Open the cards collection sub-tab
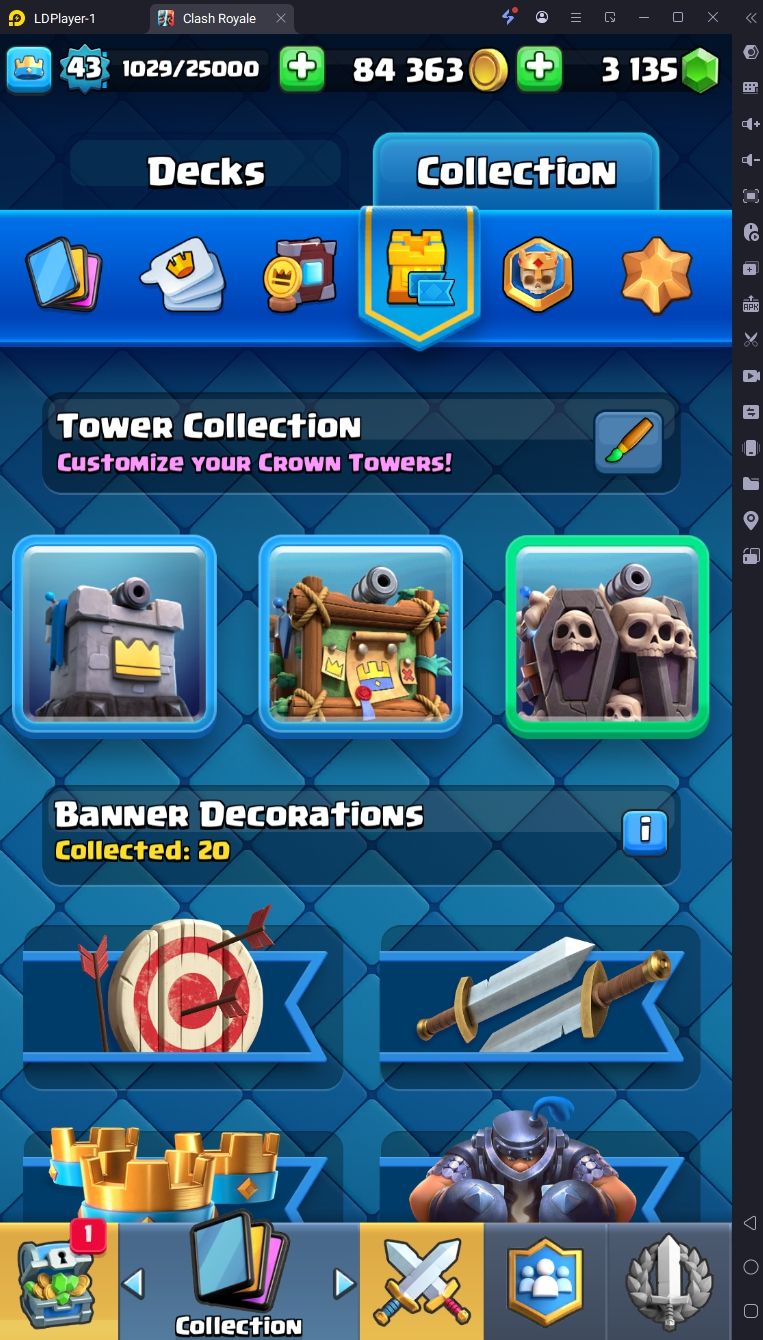The height and width of the screenshot is (1340, 763). pyautogui.click(x=64, y=273)
